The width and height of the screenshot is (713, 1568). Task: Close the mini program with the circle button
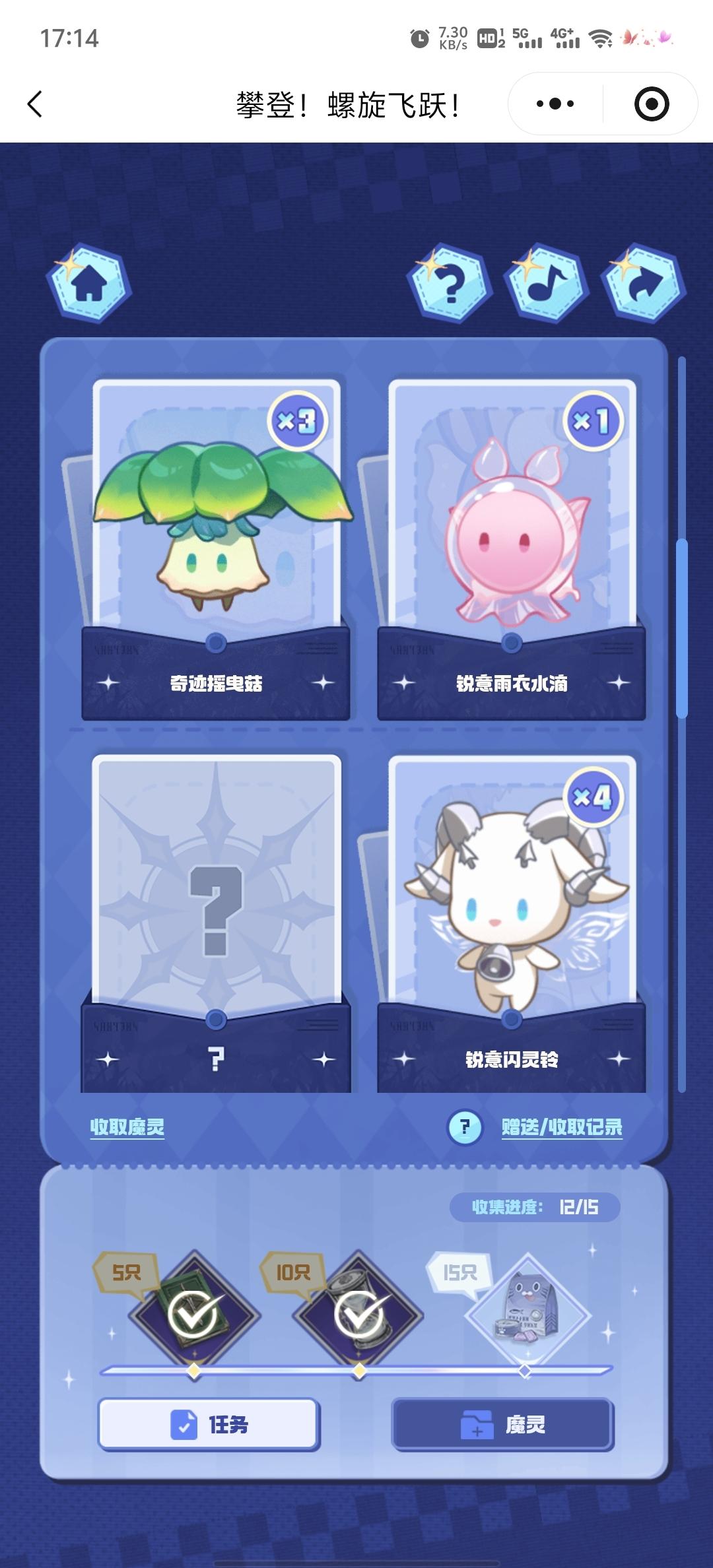pos(651,104)
